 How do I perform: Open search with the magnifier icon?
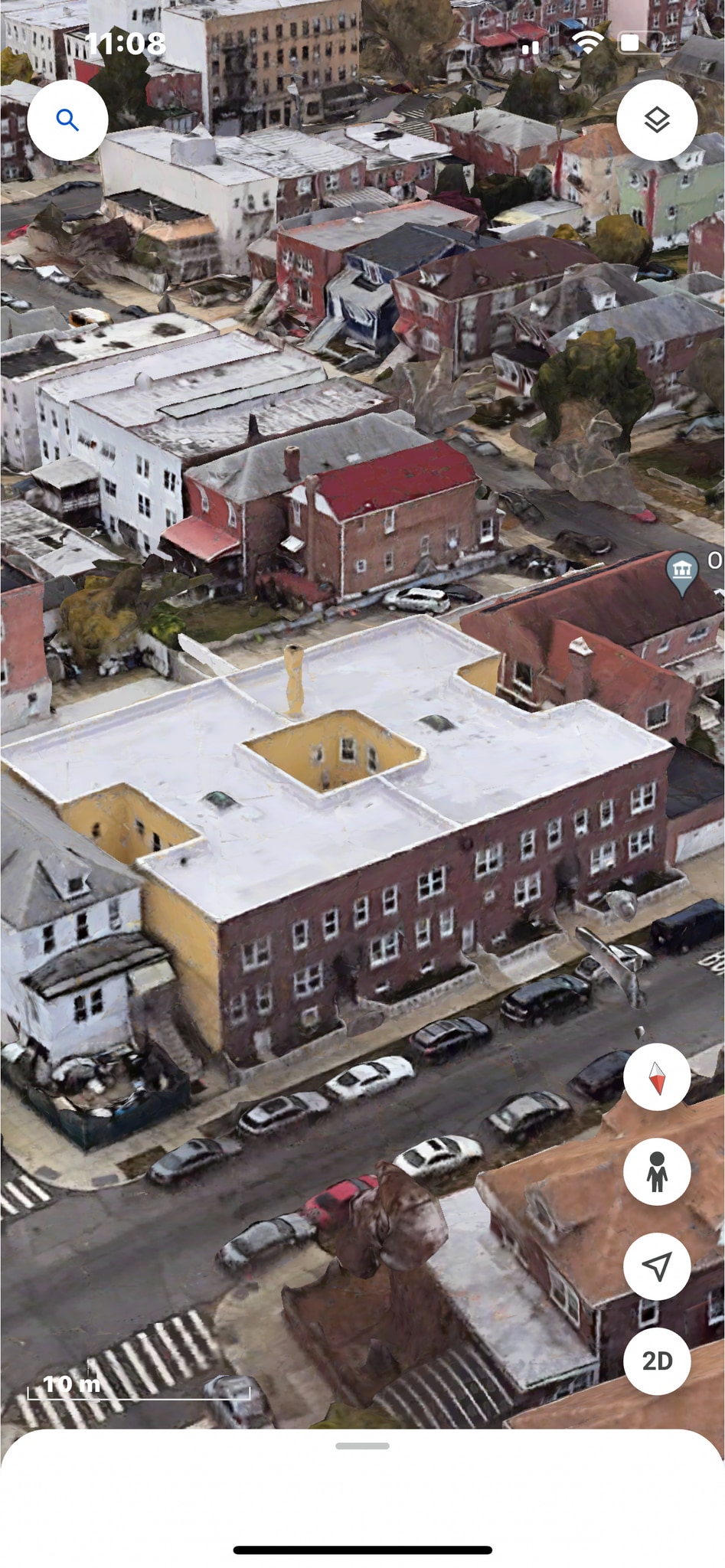(67, 119)
